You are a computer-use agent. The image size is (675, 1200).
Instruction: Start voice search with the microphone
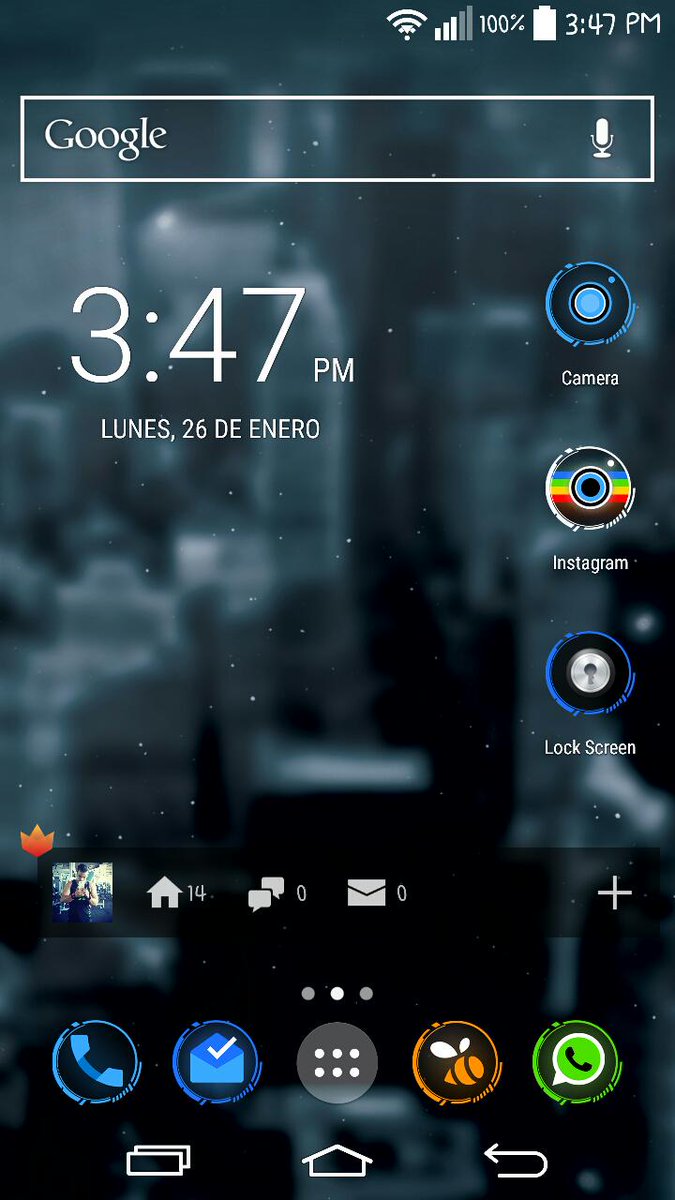click(601, 139)
